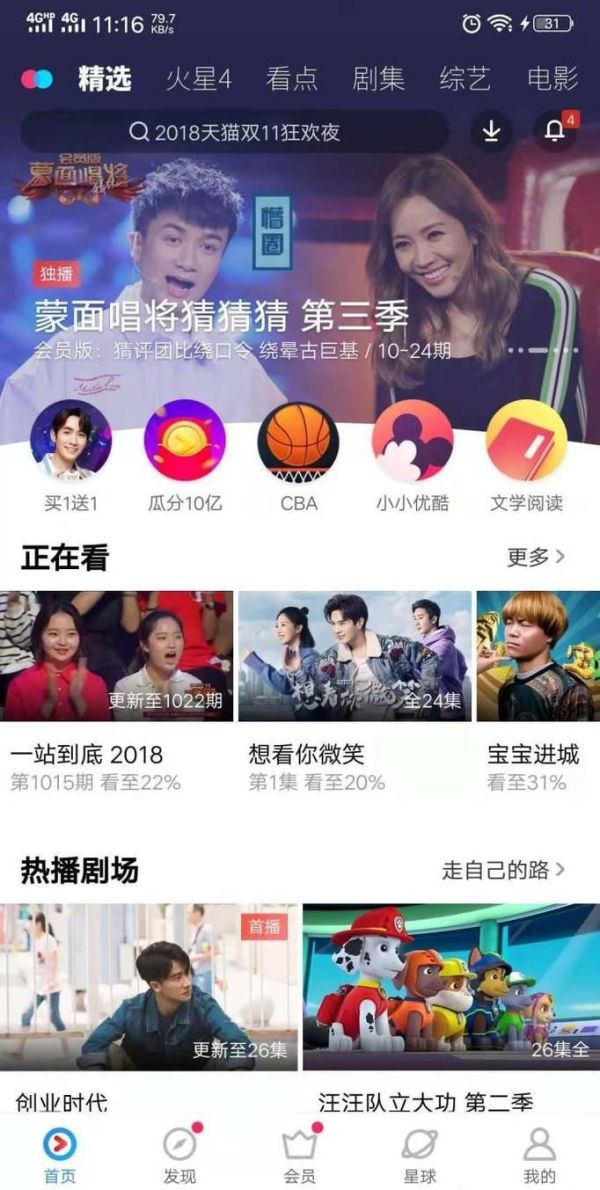Go to the 综艺 tab
Image resolution: width=600 pixels, height=1190 pixels.
465,79
